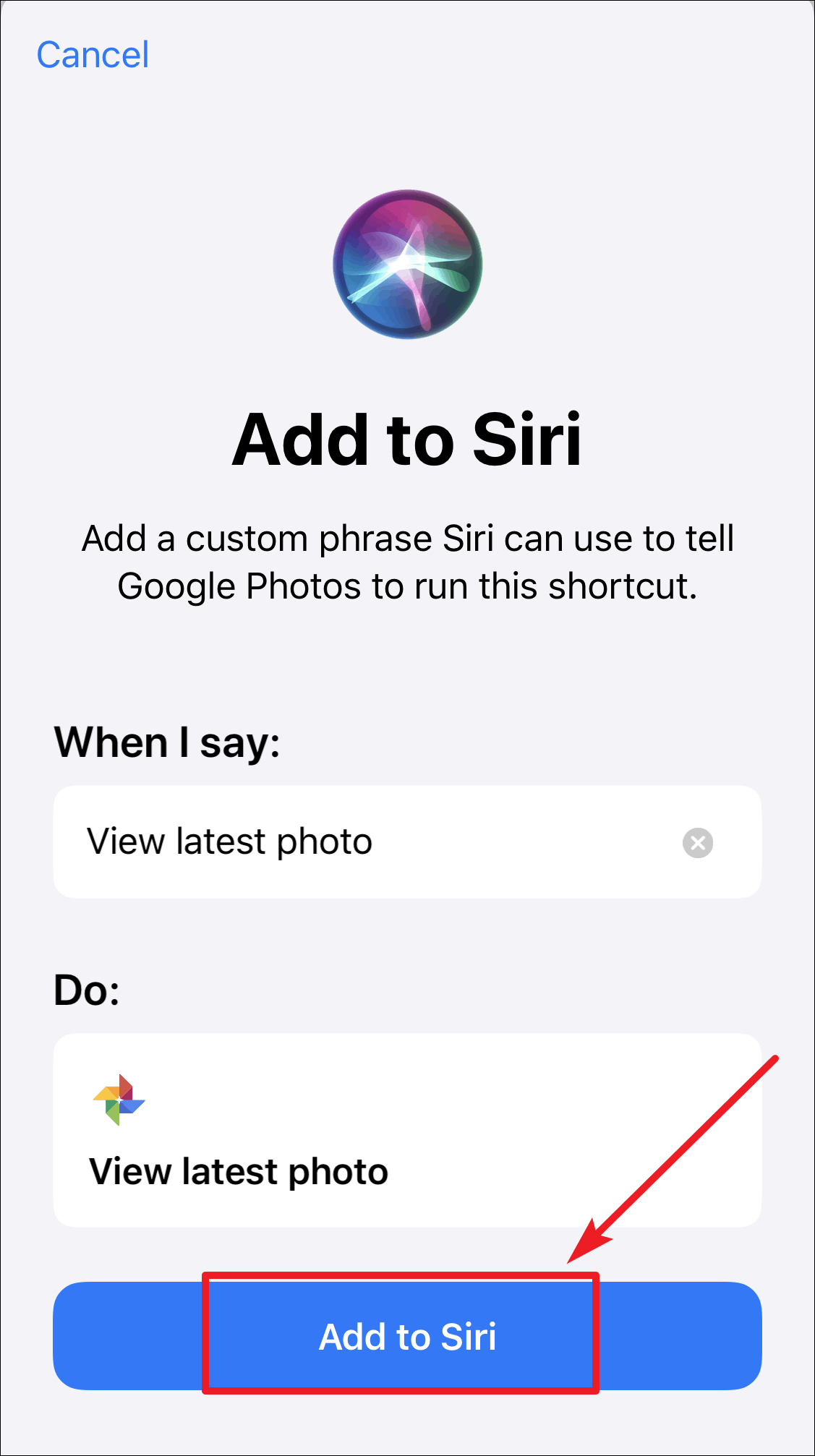Cancel adding the shortcut

(x=93, y=55)
